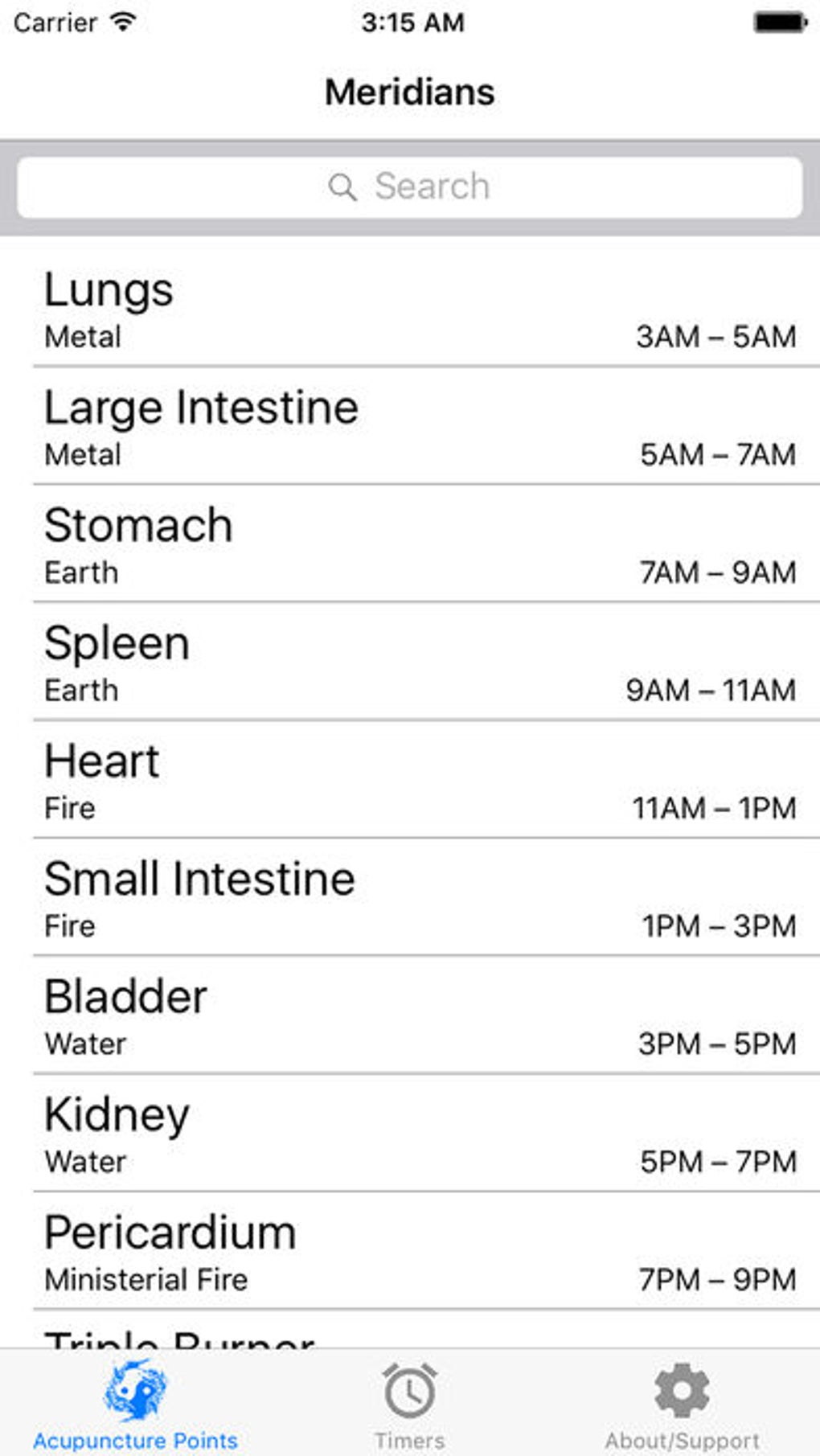Go to the About/Support tab

pos(682,1404)
